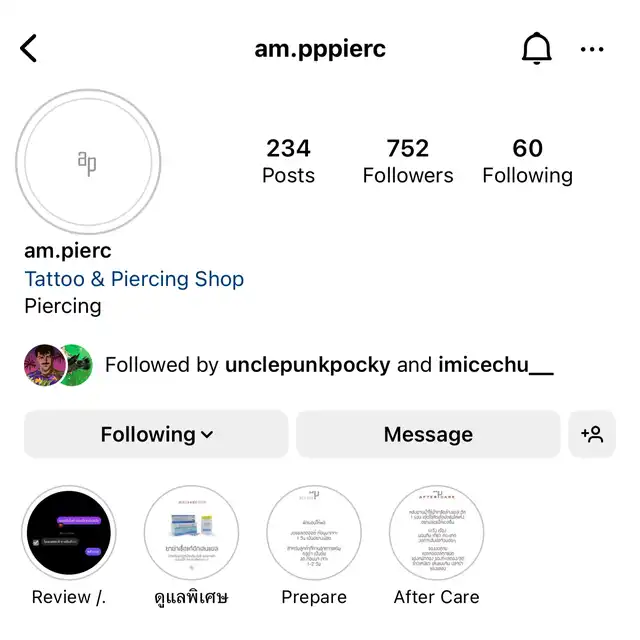Open the 60 Following list
This screenshot has width=640, height=640.
(x=527, y=161)
